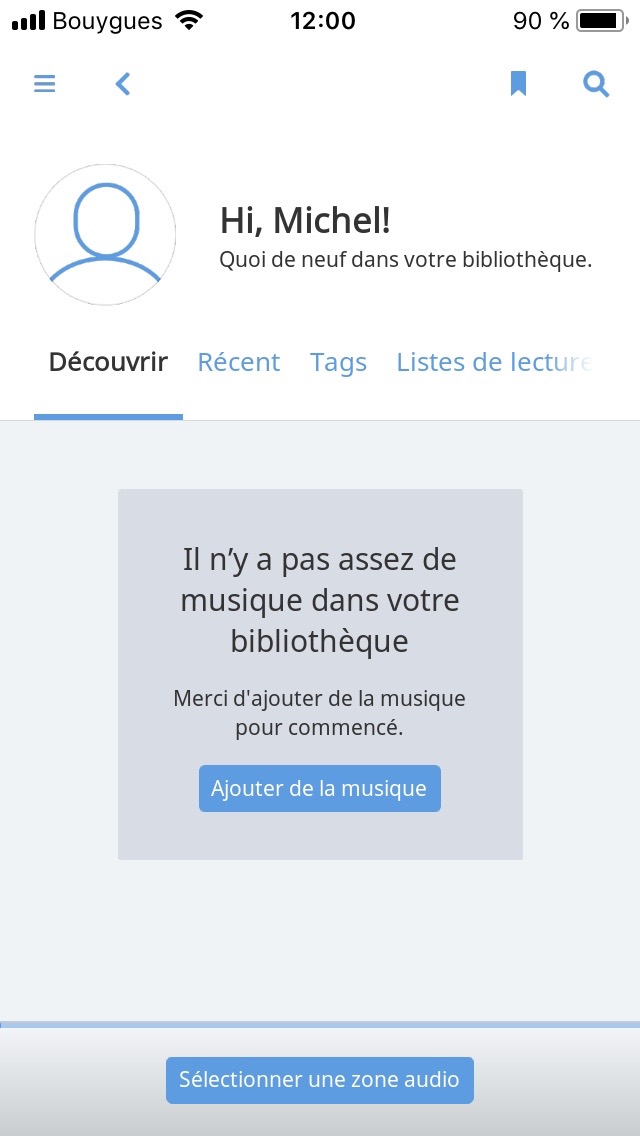Image resolution: width=640 pixels, height=1136 pixels.
Task: Switch to the Tags tab
Action: 338,362
